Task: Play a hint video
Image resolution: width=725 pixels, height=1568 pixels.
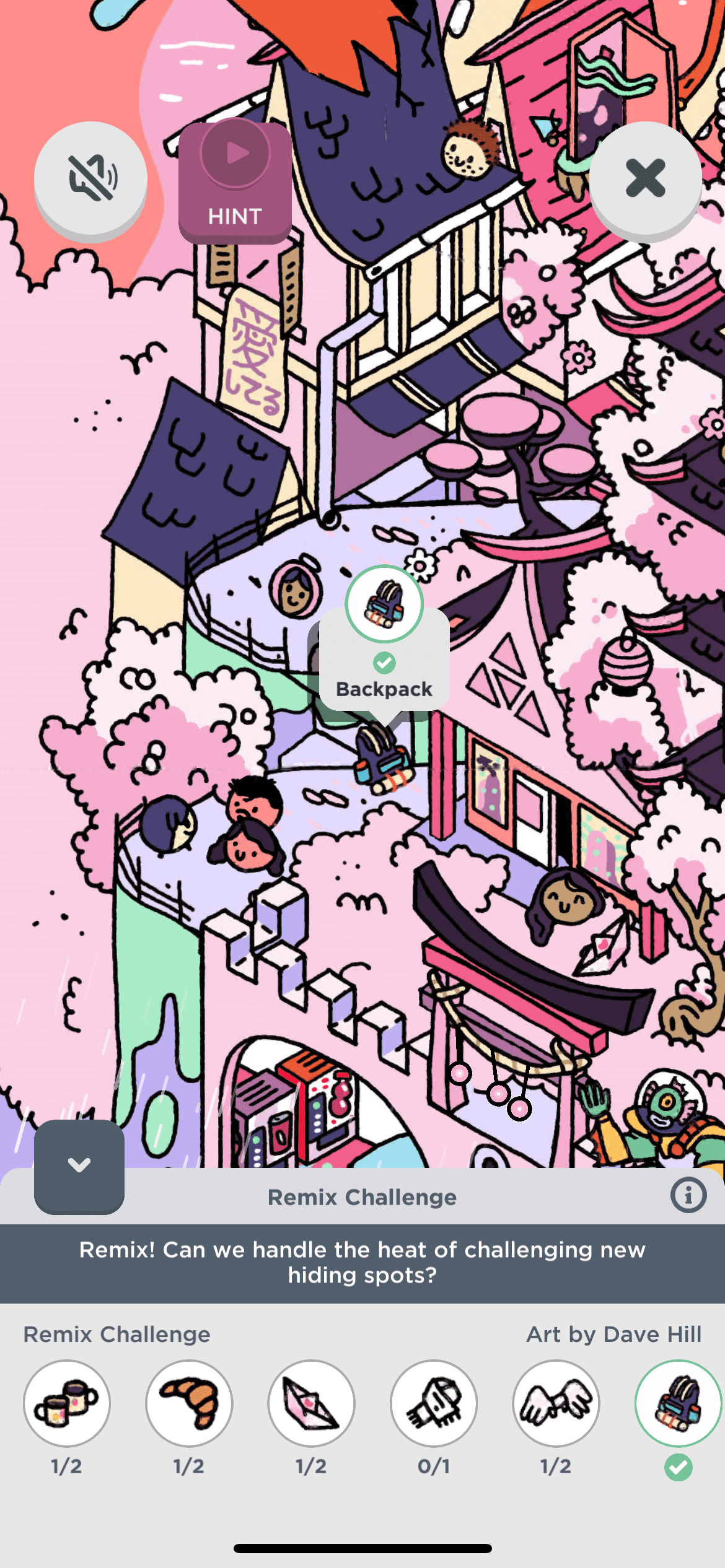Action: point(235,181)
